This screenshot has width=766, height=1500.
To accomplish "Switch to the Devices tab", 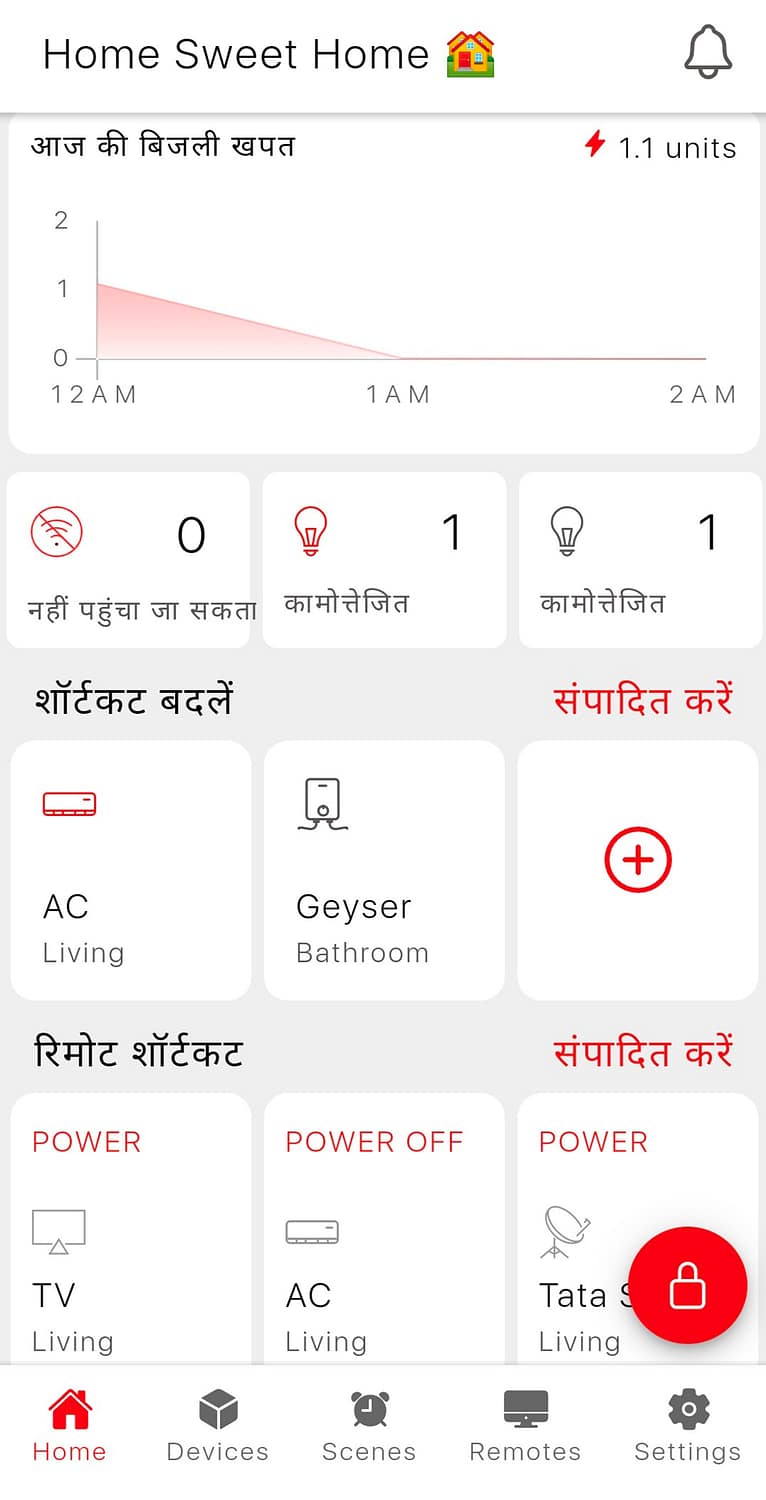I will (x=217, y=1427).
